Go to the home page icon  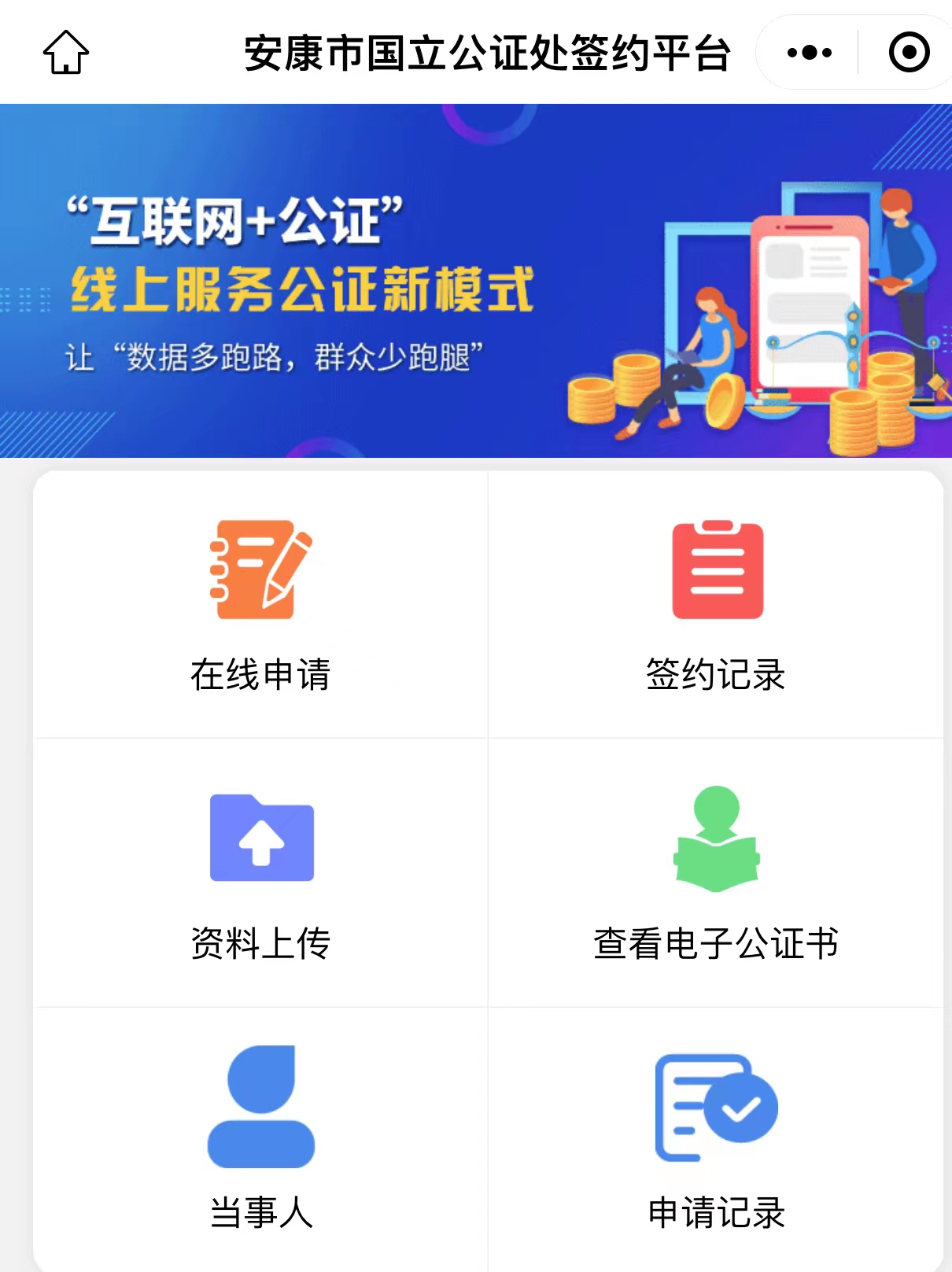(66, 52)
